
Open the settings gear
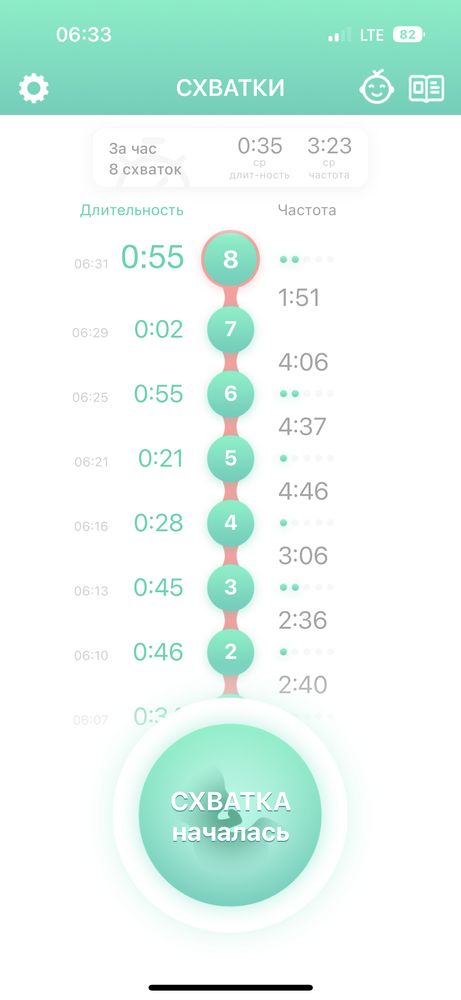tap(34, 88)
